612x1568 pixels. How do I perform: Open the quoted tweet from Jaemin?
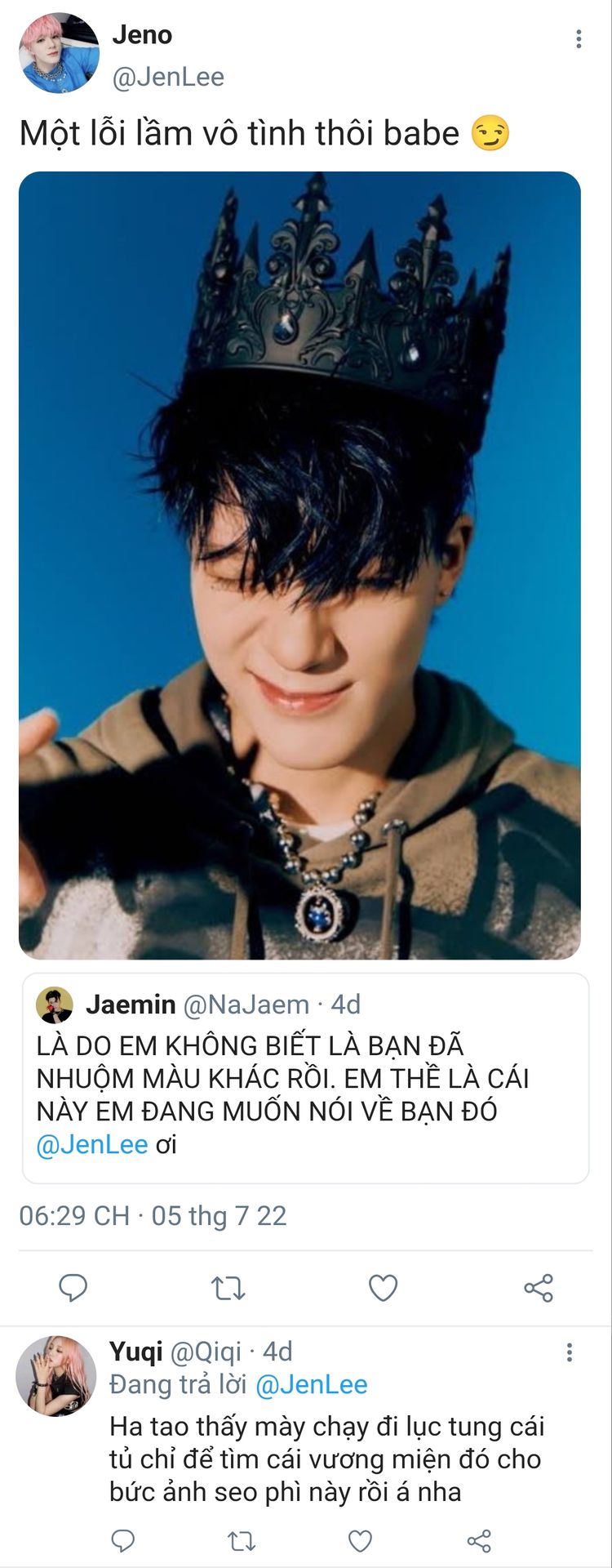(x=305, y=1078)
